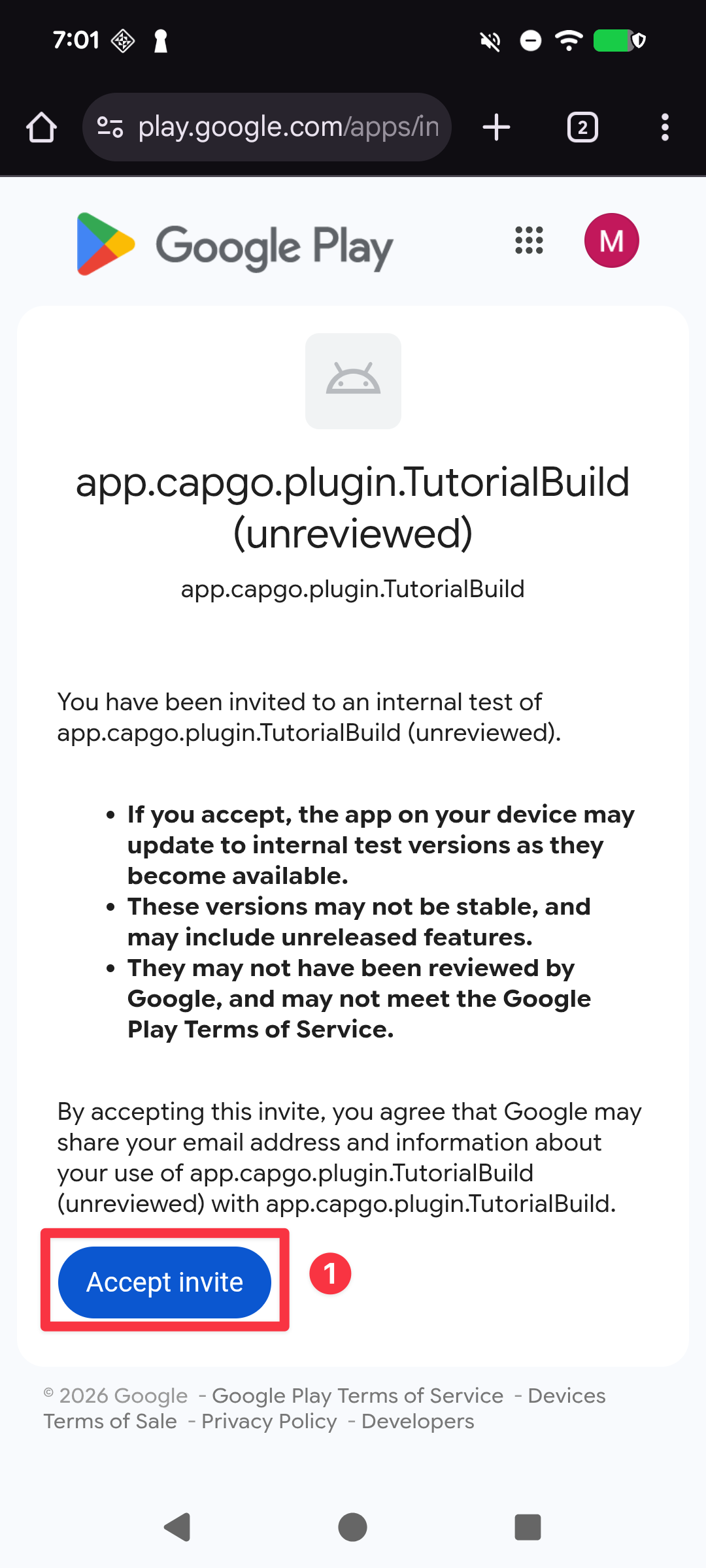Tap the Android app placeholder icon
This screenshot has height=1568, width=706.
353,382
